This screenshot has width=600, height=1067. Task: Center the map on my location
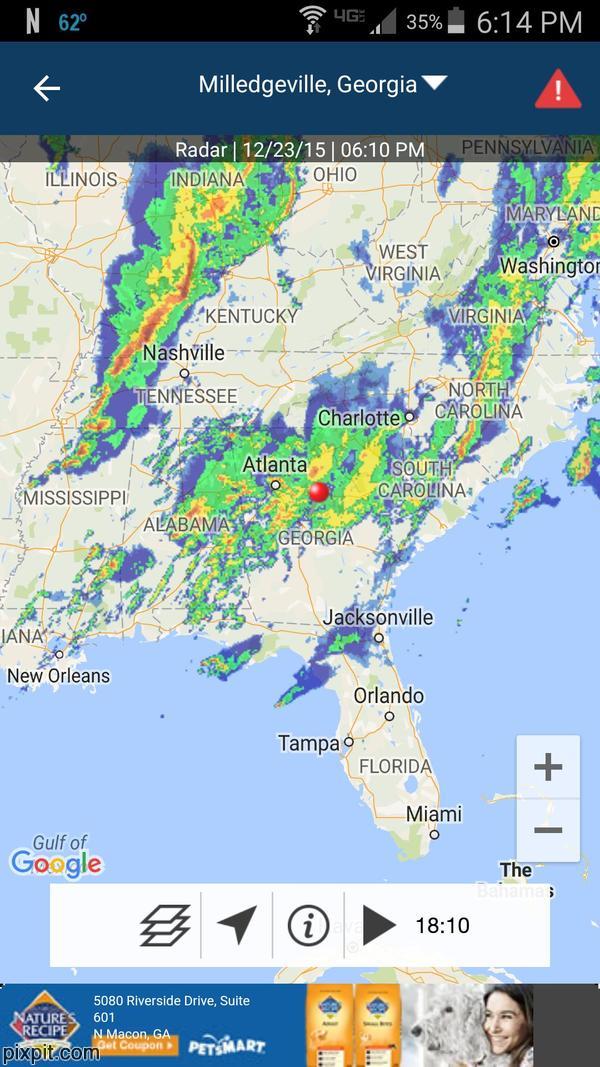coord(237,925)
